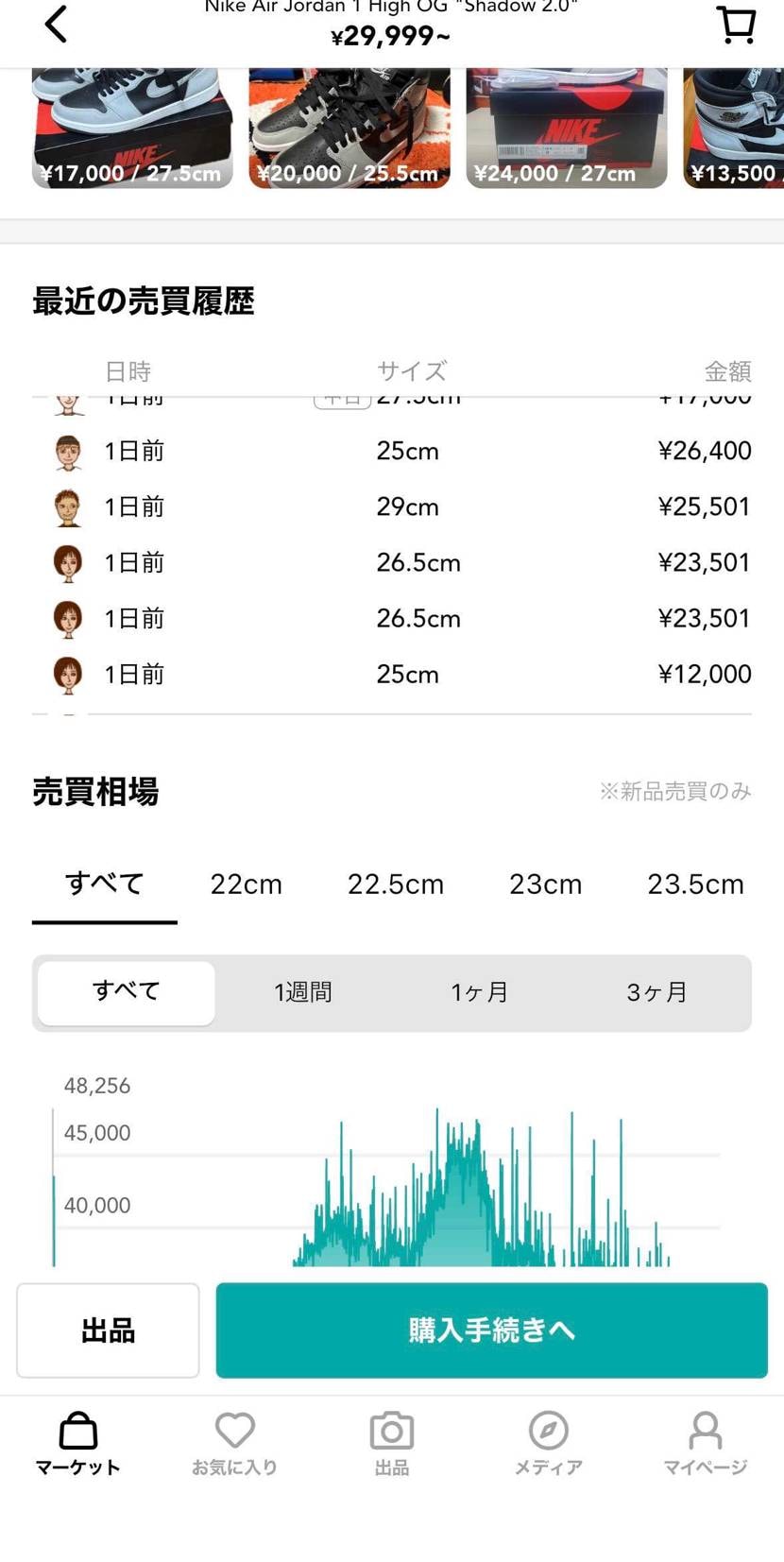Go to お気に入り favorites
Screen dimensions: 784x1562
point(234,1444)
